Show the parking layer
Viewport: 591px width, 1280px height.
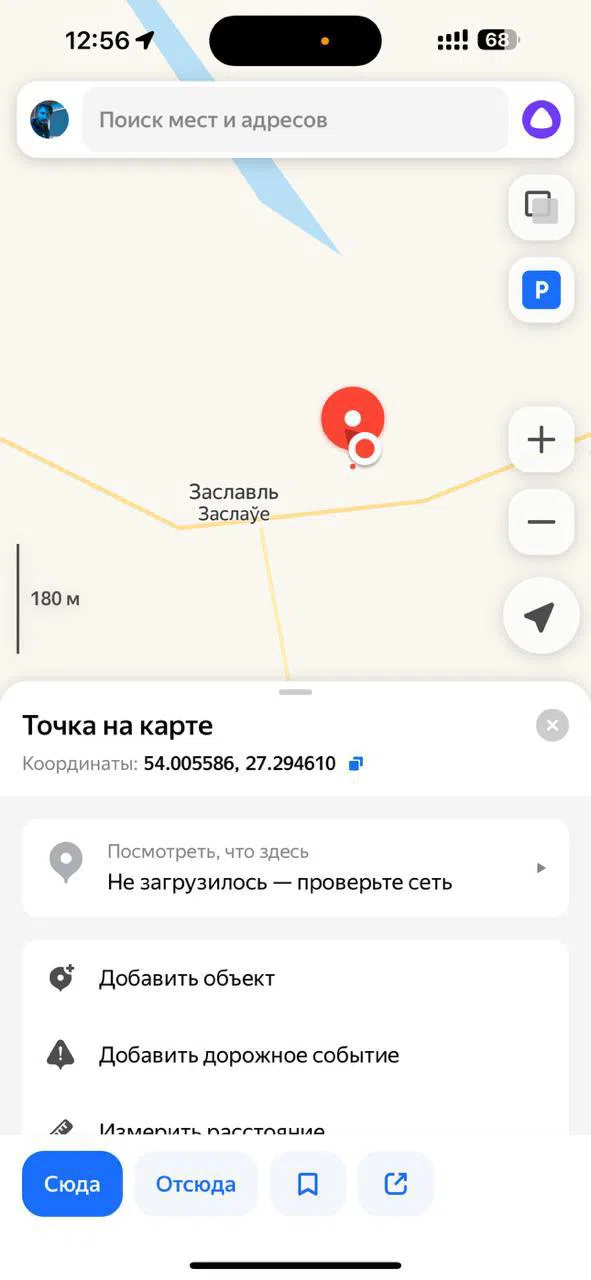[x=541, y=290]
